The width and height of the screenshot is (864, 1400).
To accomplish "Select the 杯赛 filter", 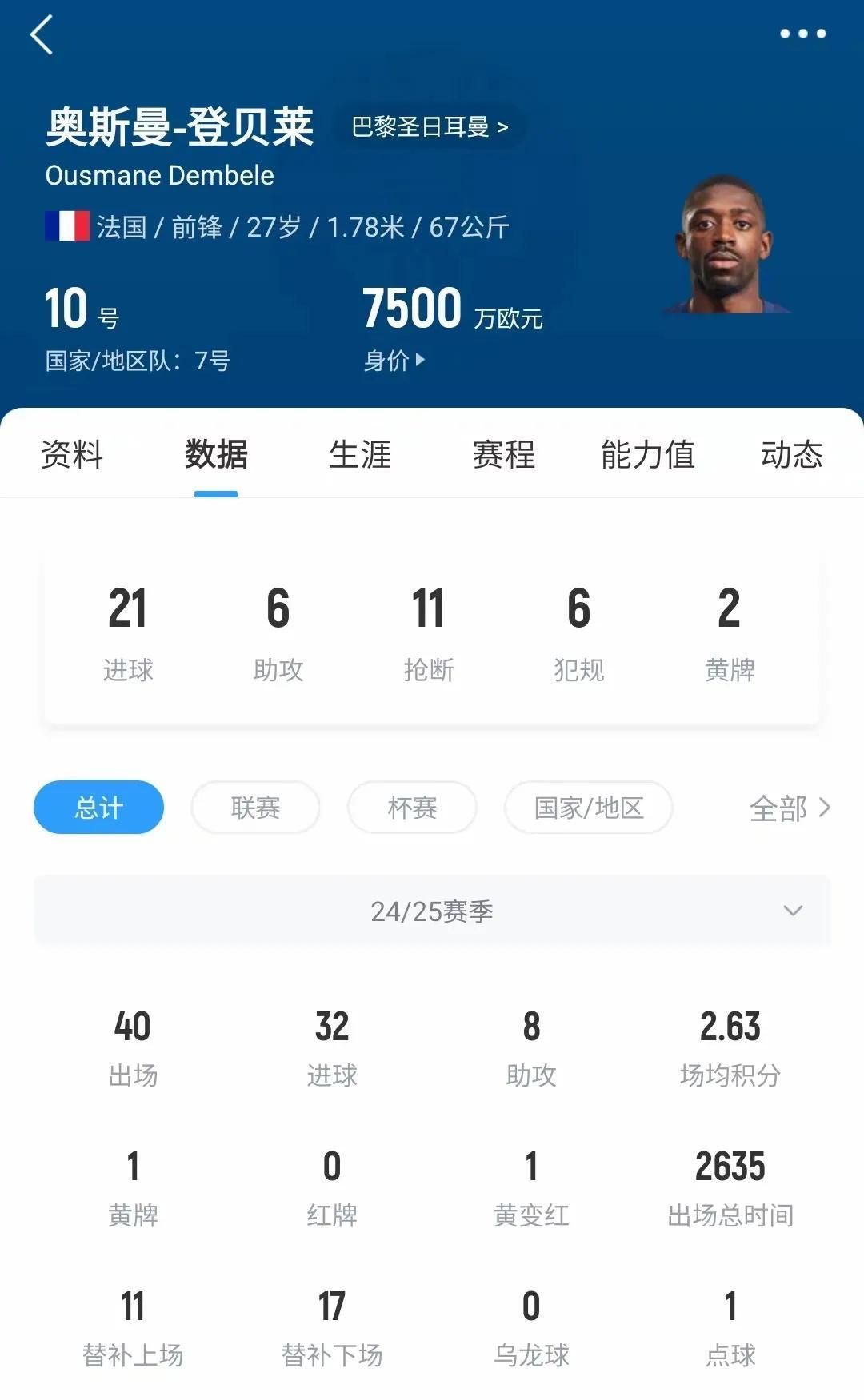I will coord(410,807).
